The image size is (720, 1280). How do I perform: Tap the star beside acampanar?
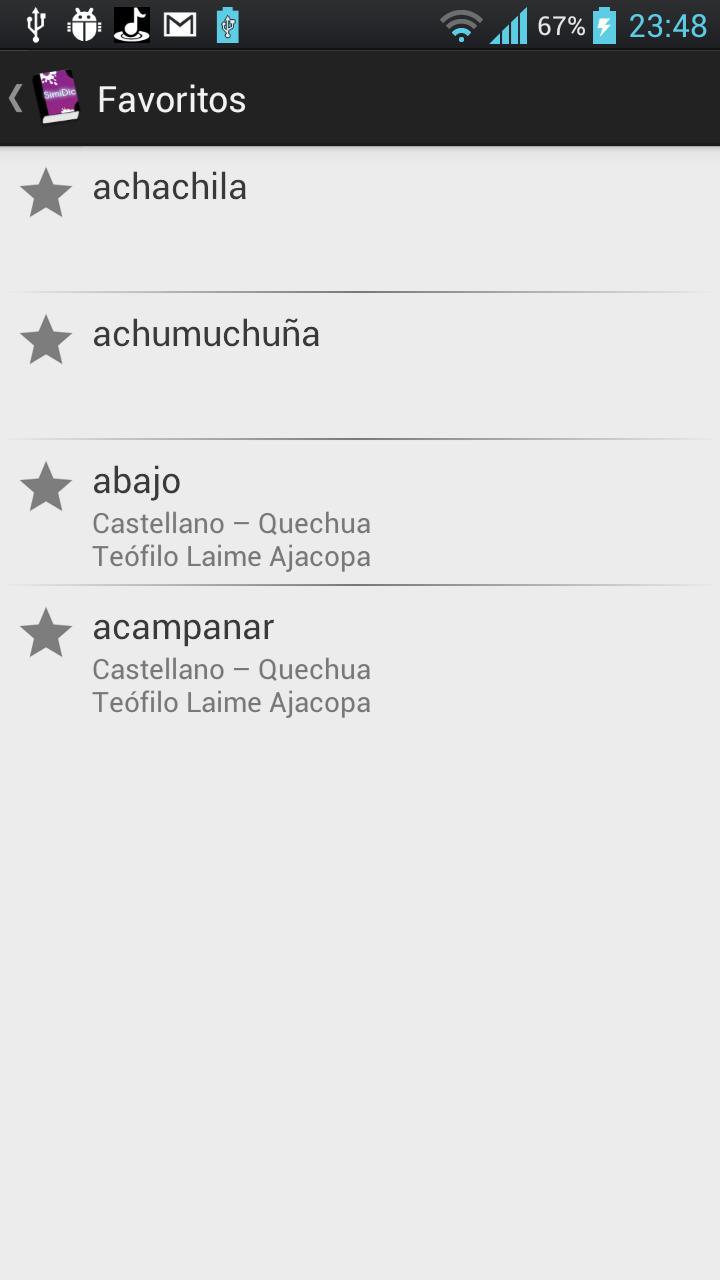click(x=46, y=634)
